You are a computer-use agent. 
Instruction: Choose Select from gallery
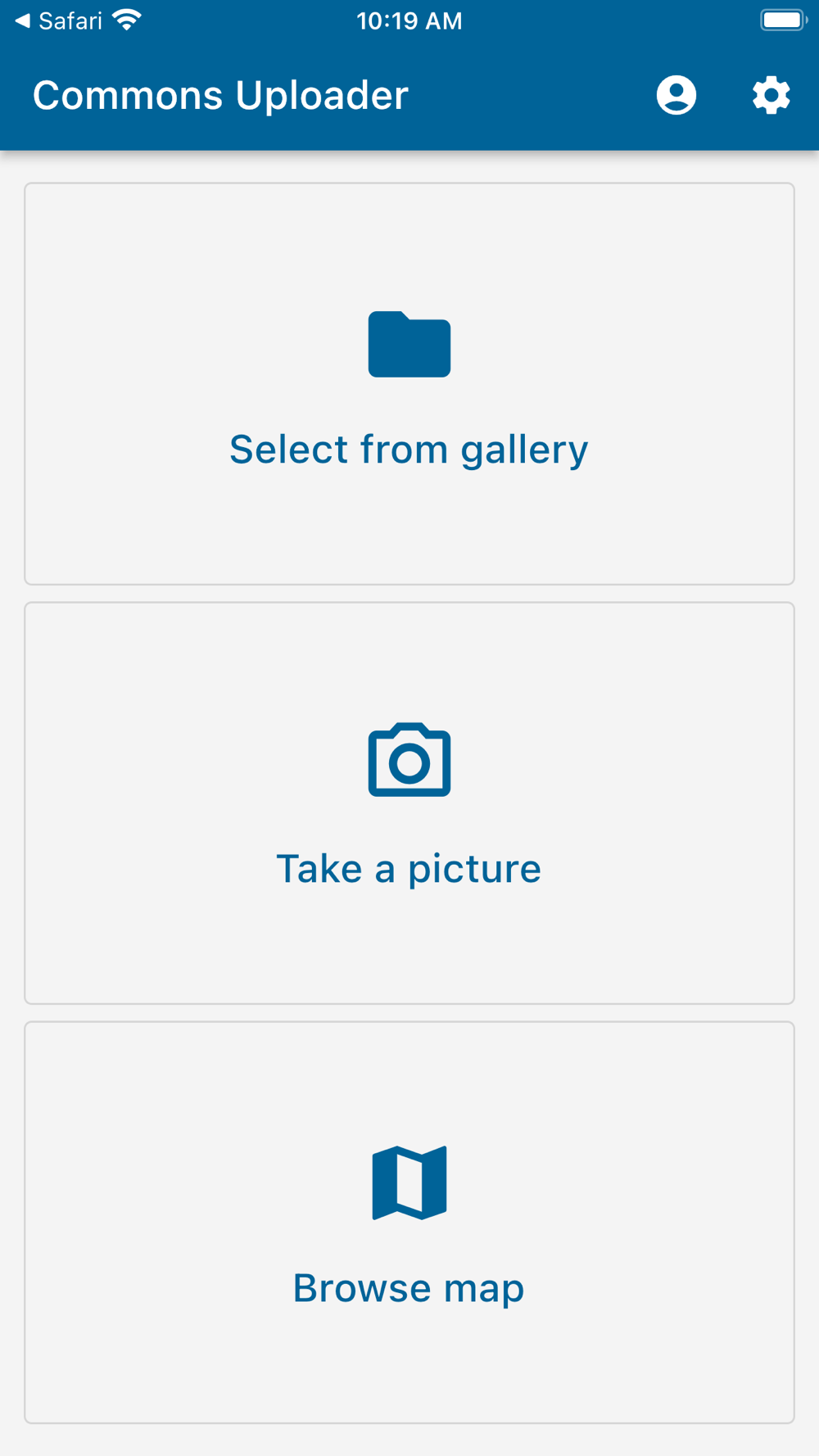(x=409, y=383)
